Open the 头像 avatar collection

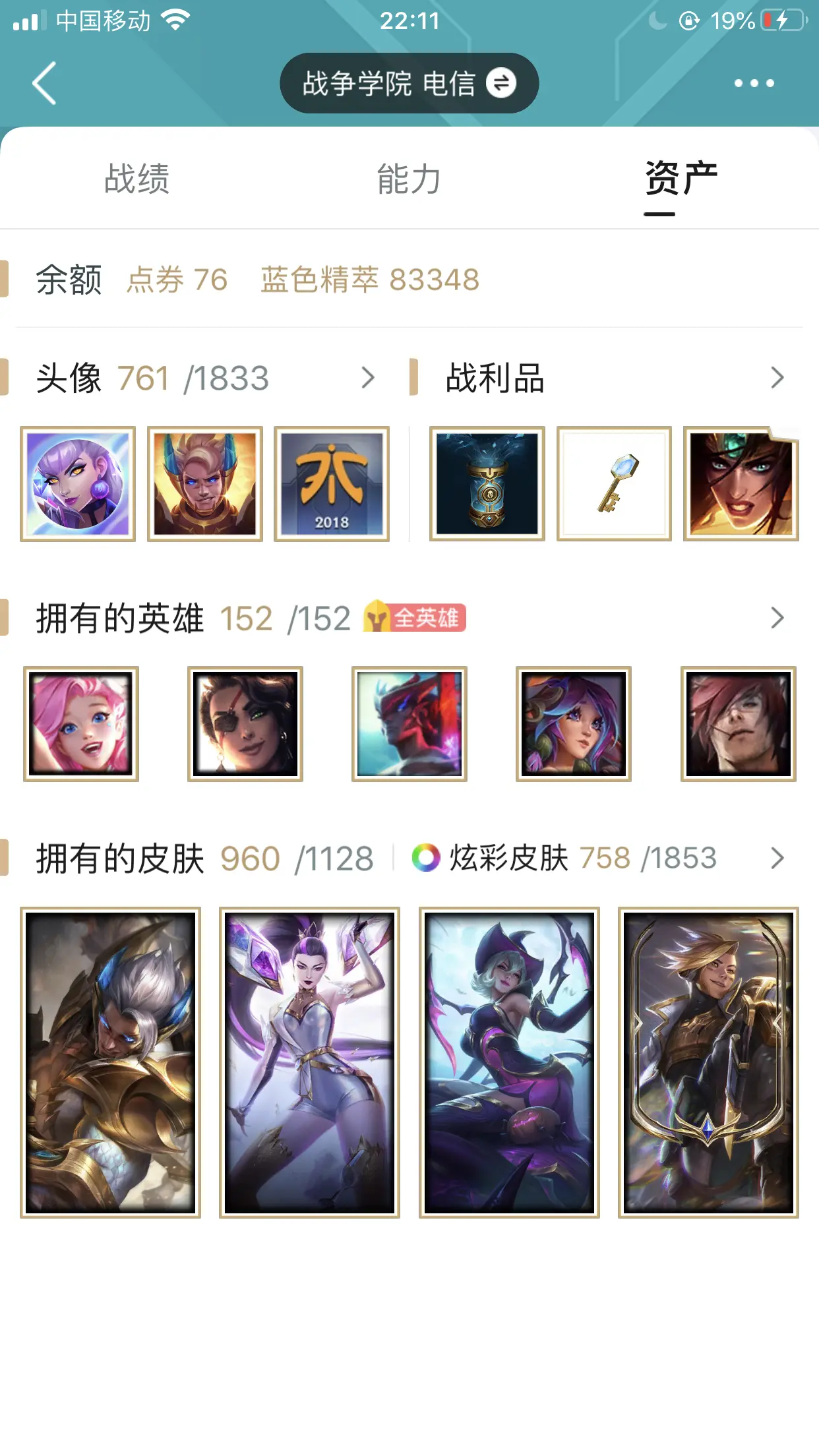point(198,379)
